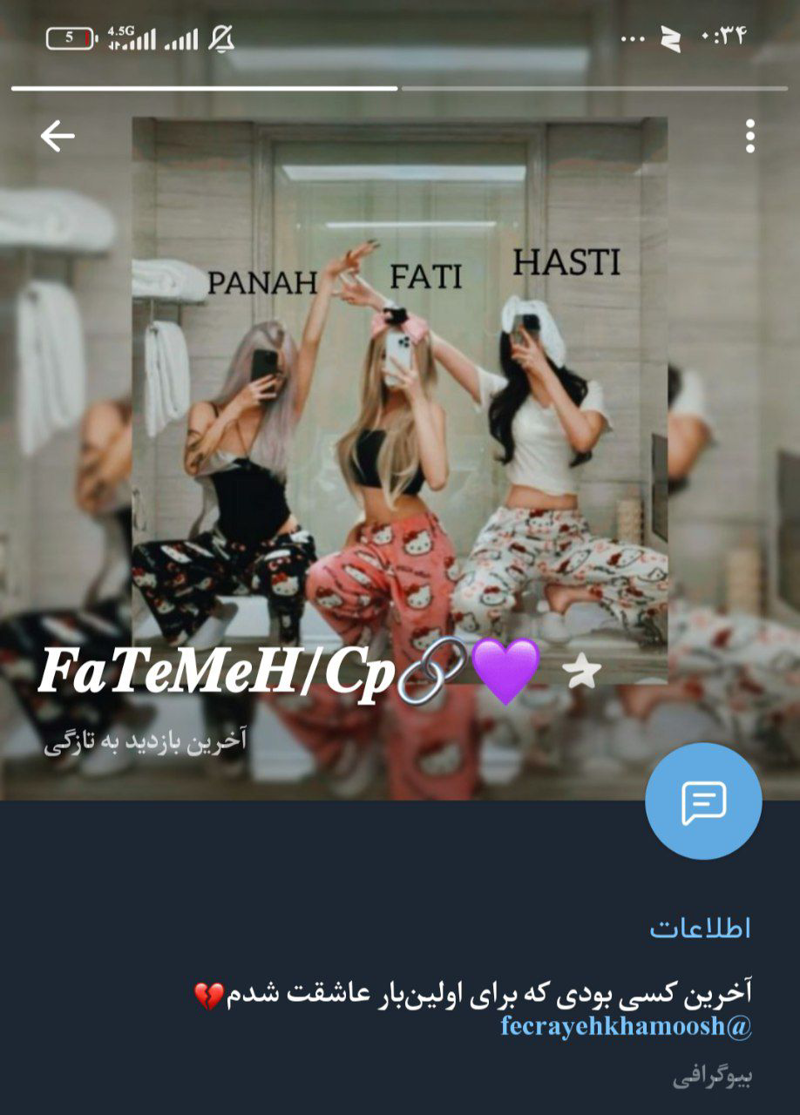View the profile photo full screen
This screenshot has width=800, height=1115.
(400, 400)
